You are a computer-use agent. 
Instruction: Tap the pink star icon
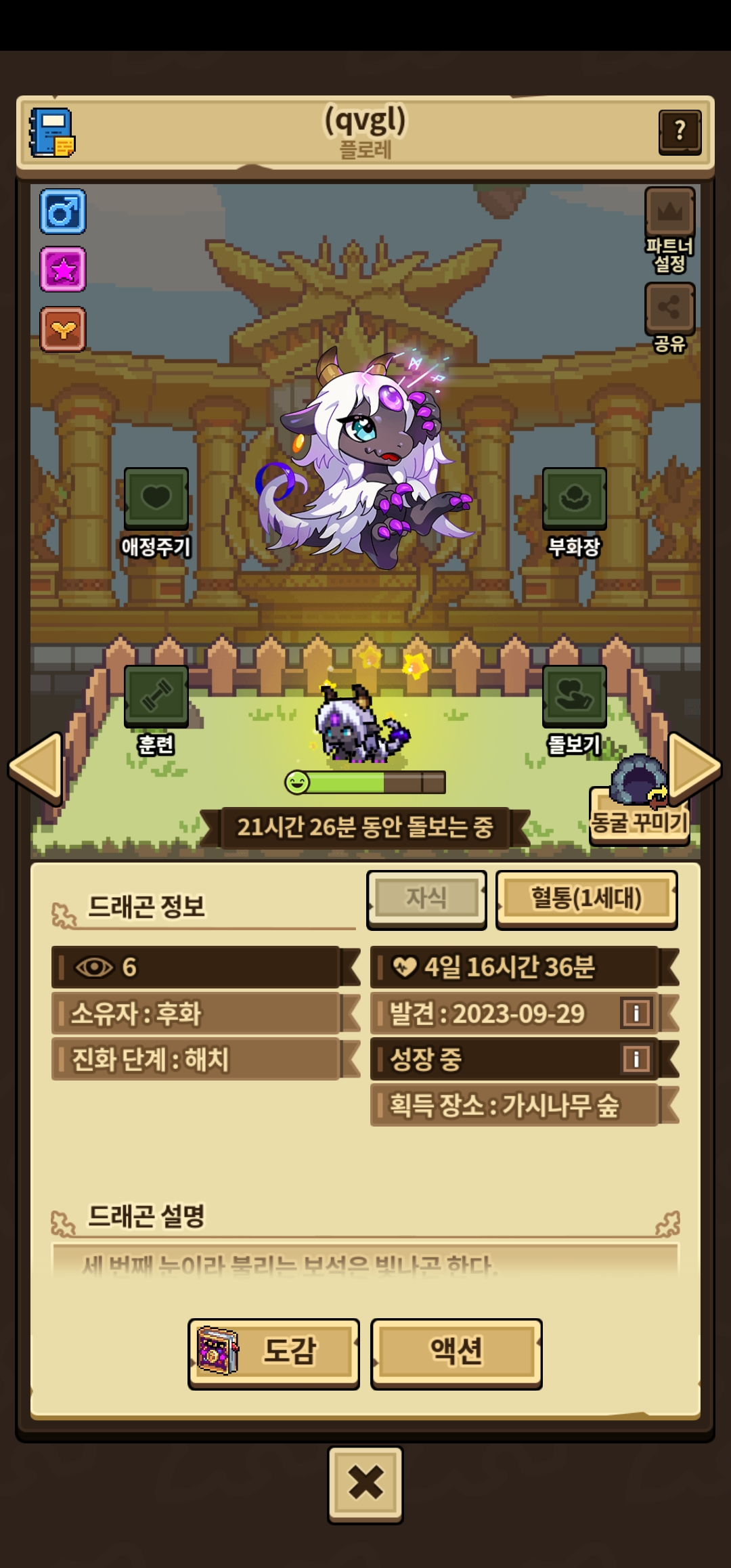pyautogui.click(x=63, y=269)
